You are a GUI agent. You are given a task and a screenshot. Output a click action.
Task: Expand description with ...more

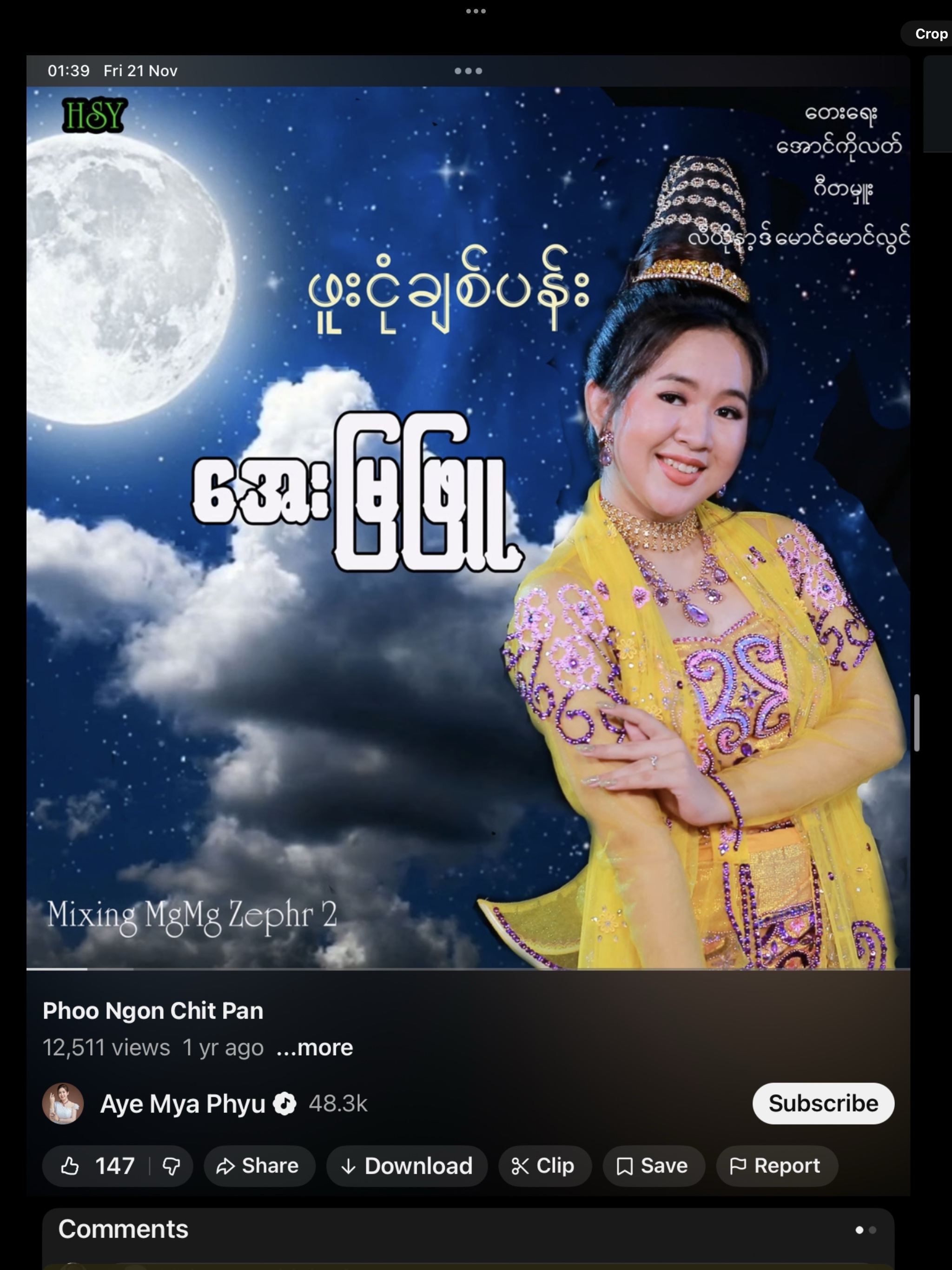[x=315, y=1048]
